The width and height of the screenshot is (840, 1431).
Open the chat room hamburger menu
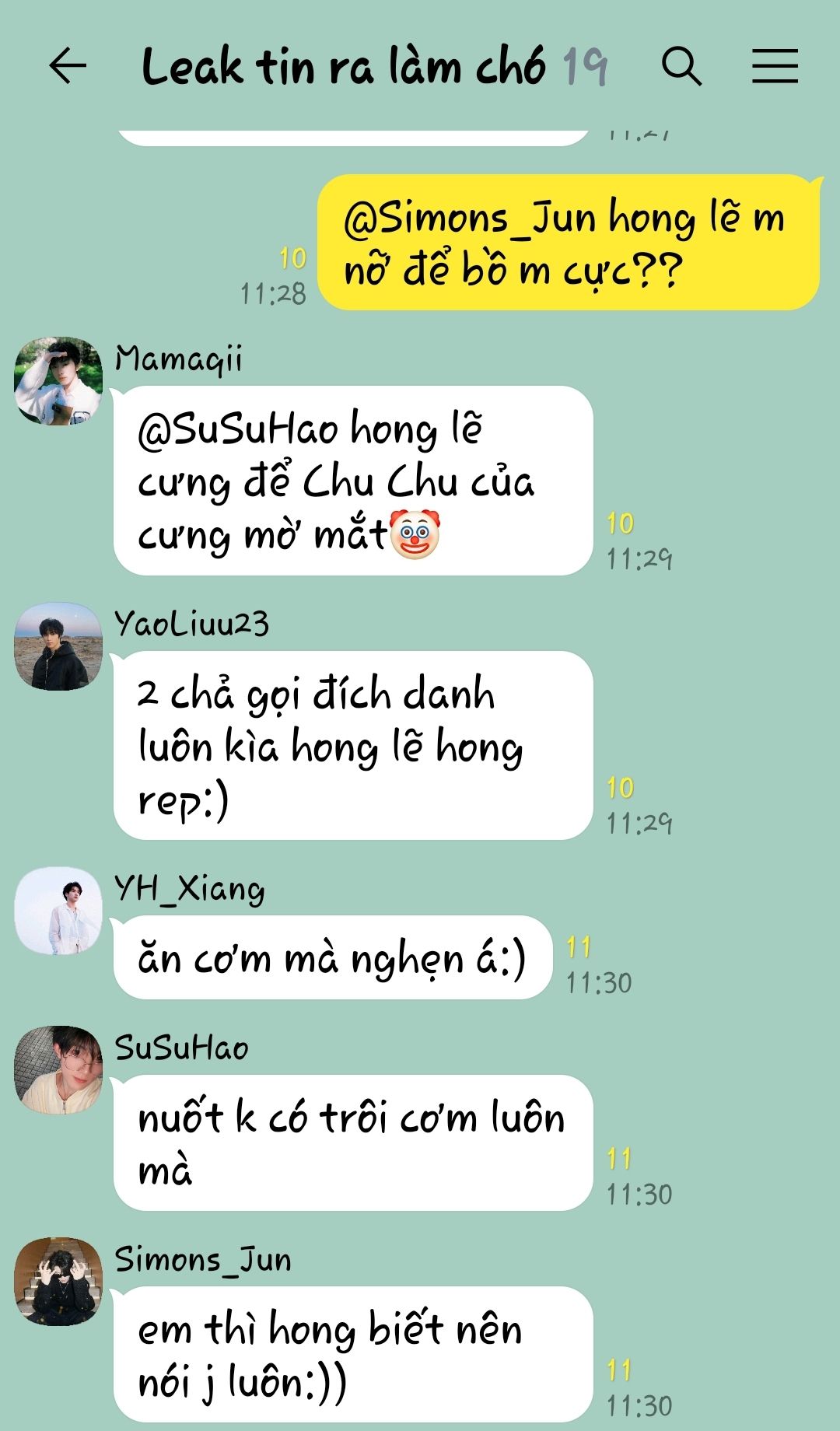775,65
